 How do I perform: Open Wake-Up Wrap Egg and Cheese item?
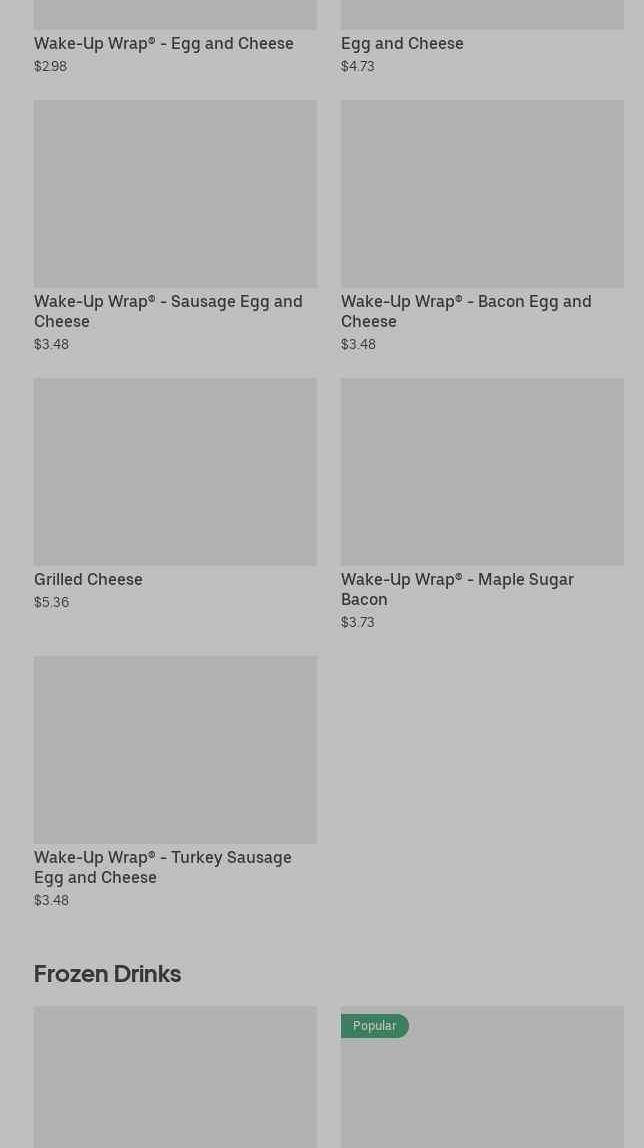164,43
